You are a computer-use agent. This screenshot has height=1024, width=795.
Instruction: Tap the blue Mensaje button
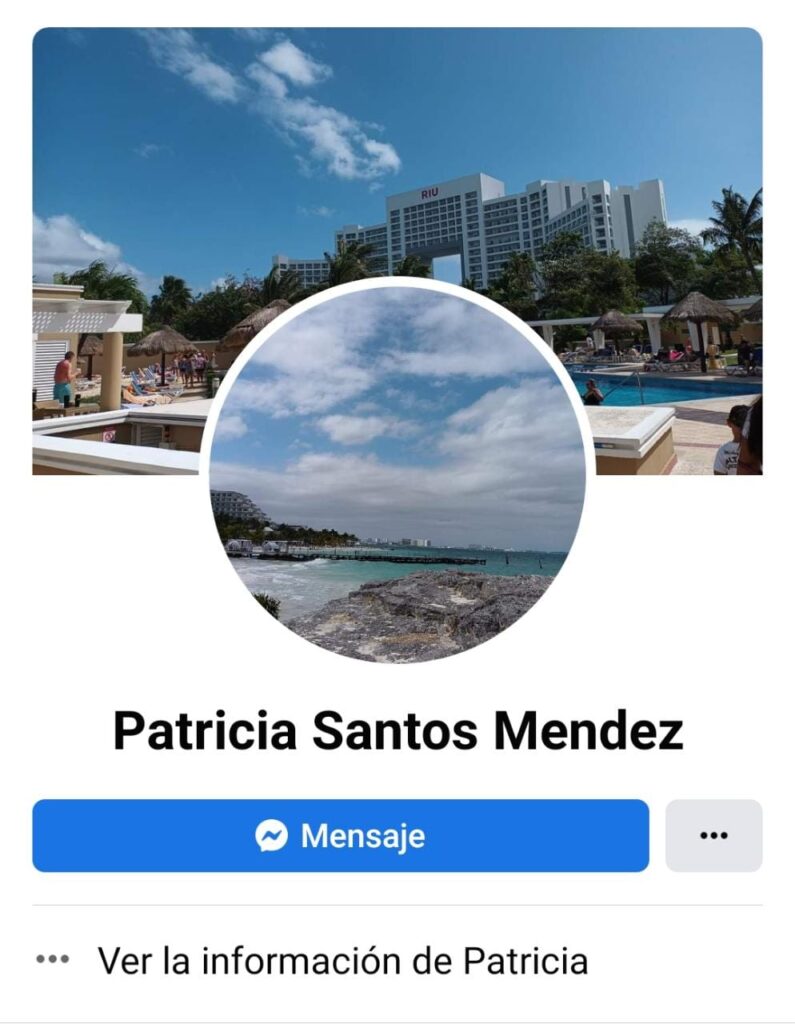click(x=340, y=836)
